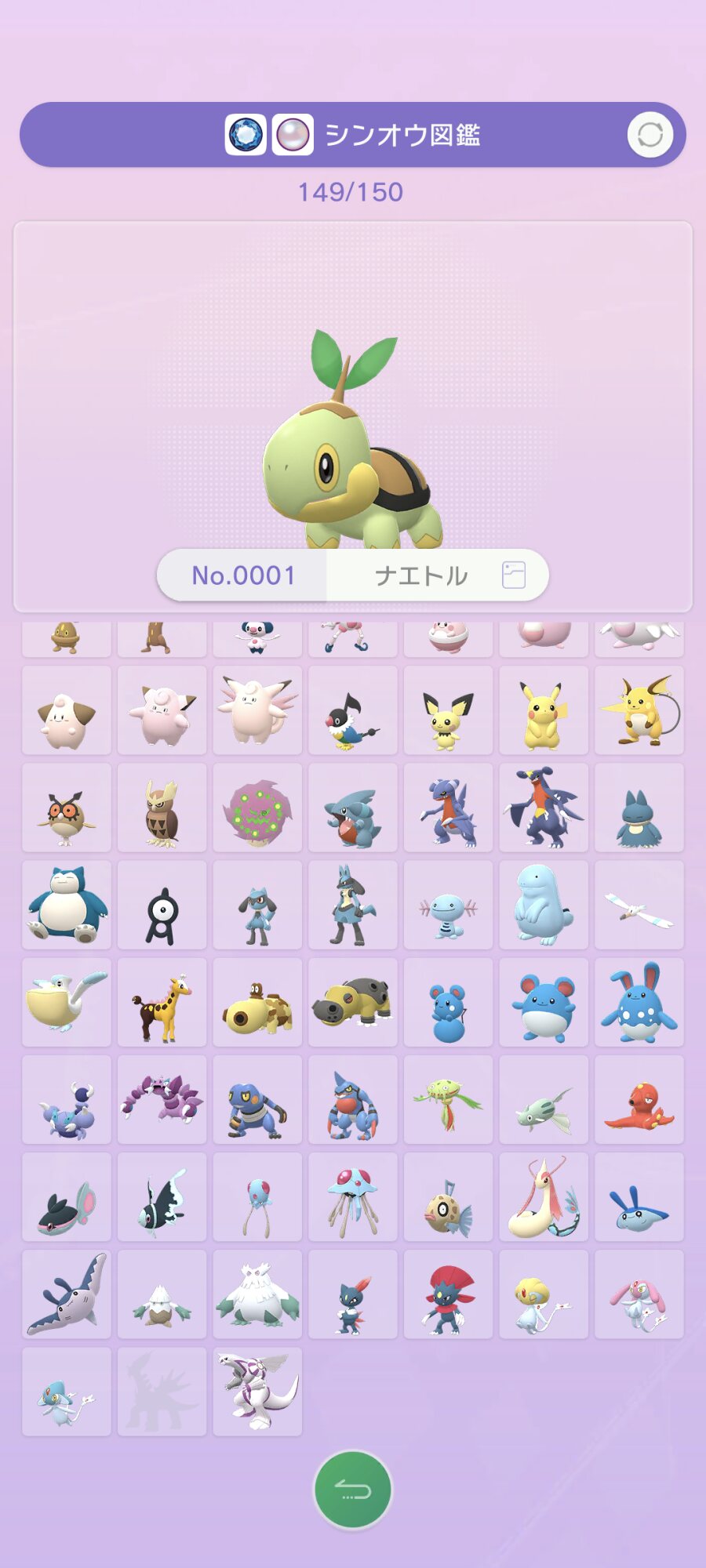Select the Mantine tile

pyautogui.click(x=67, y=1294)
